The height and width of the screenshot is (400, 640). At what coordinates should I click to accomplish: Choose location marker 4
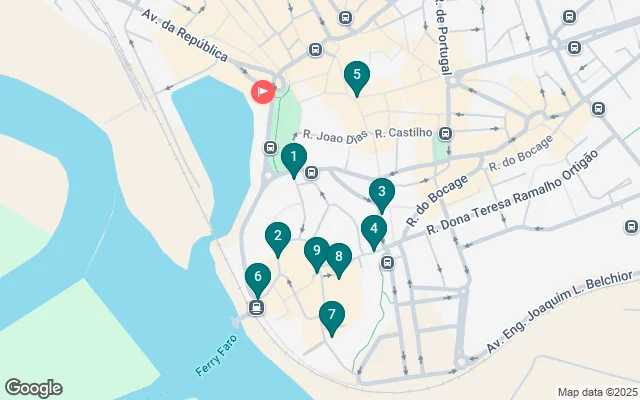pos(374,232)
